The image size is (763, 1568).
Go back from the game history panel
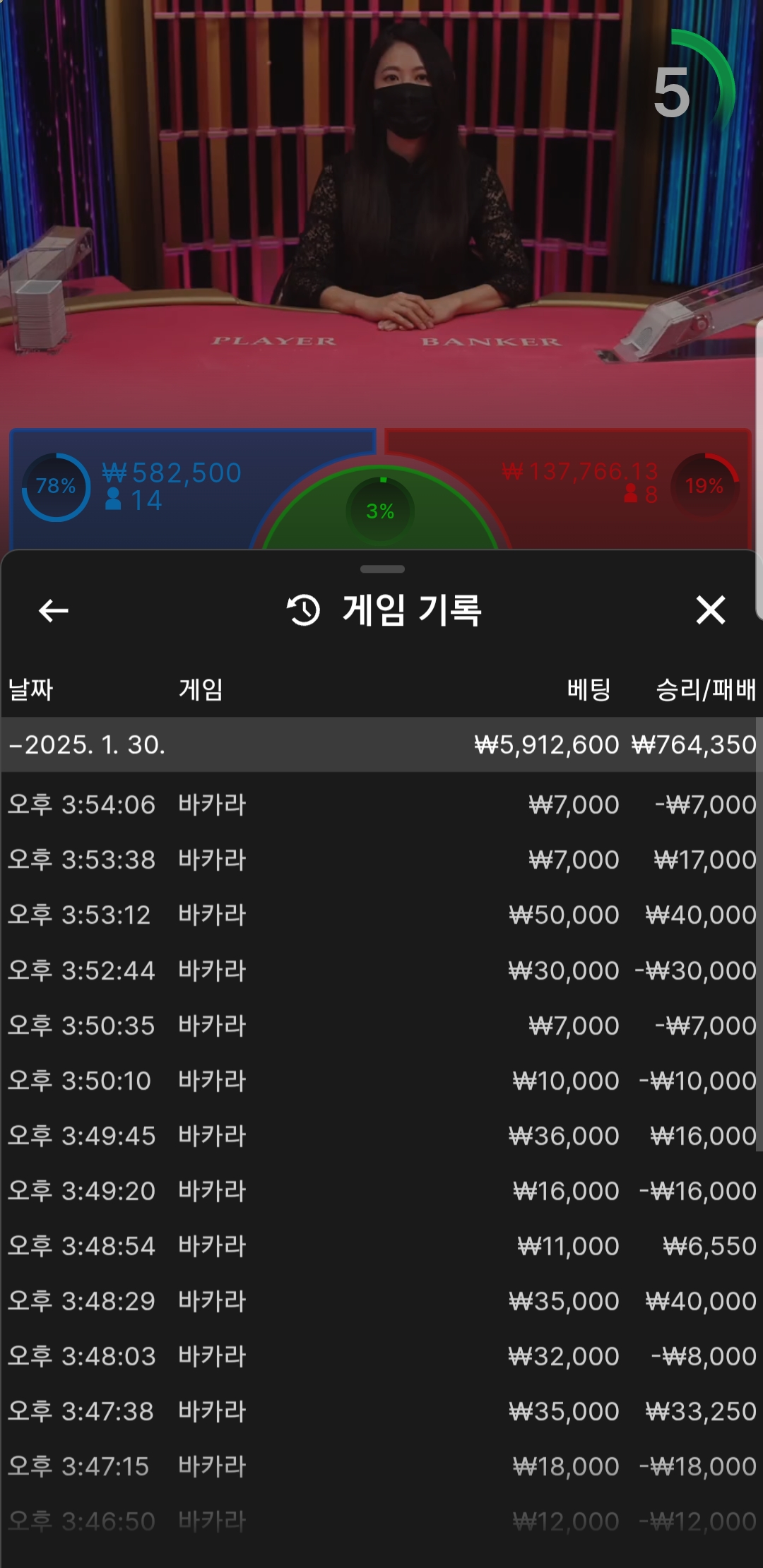click(x=54, y=610)
